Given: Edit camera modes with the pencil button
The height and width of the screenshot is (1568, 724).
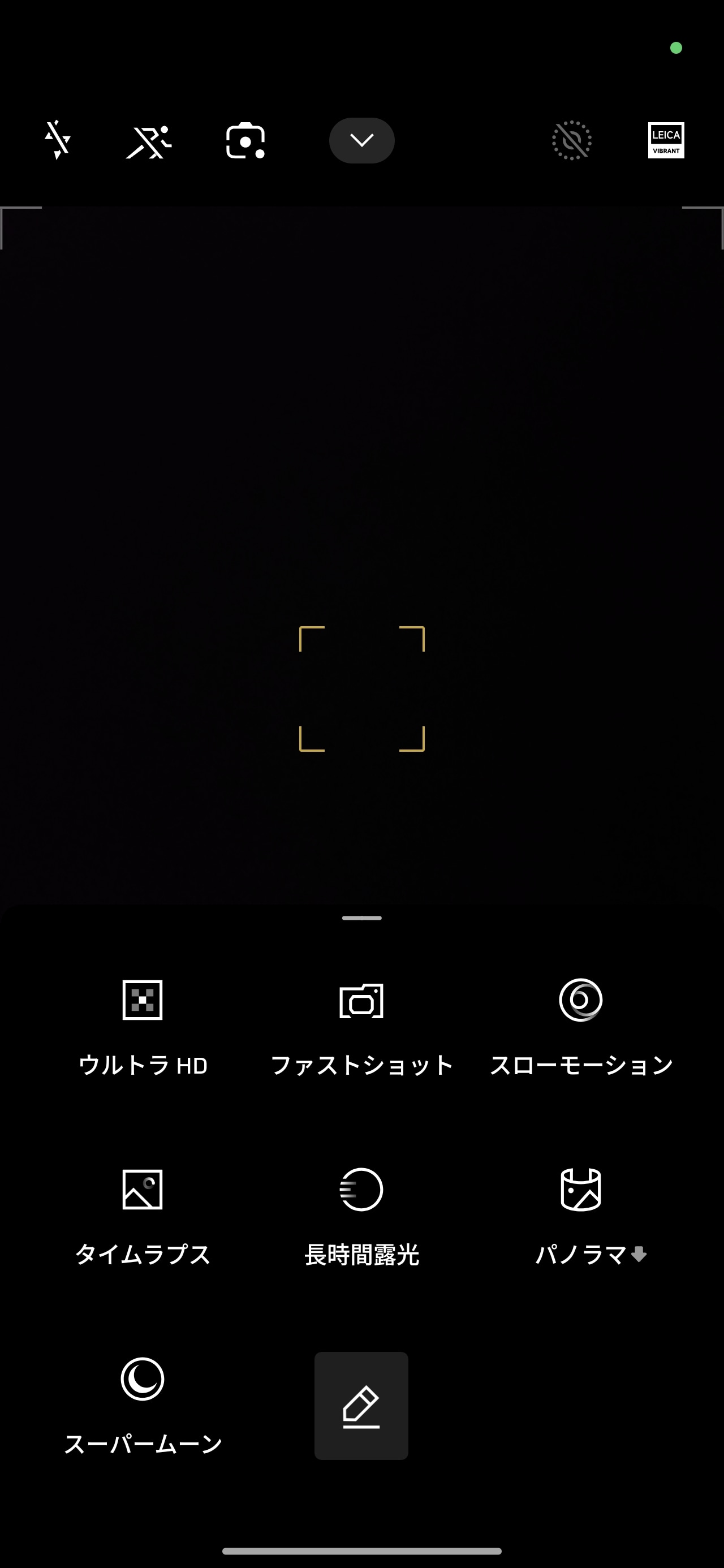Looking at the screenshot, I should [x=361, y=1406].
